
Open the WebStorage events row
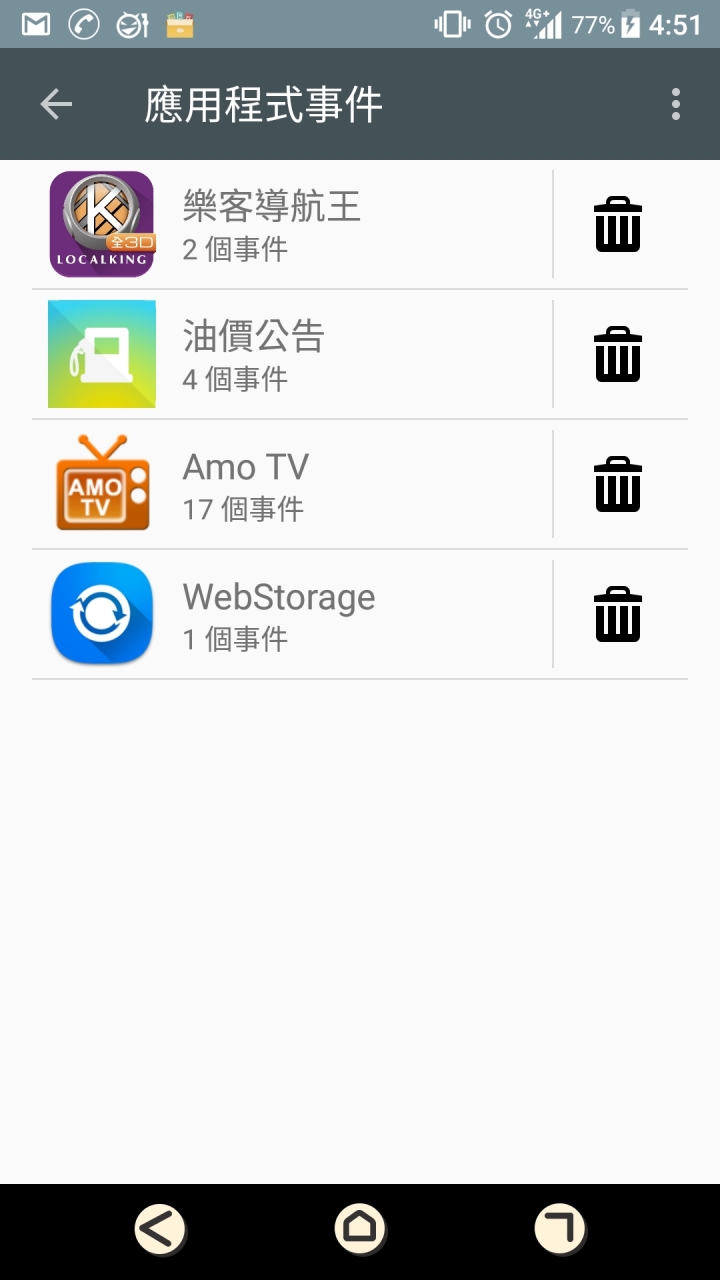point(292,614)
